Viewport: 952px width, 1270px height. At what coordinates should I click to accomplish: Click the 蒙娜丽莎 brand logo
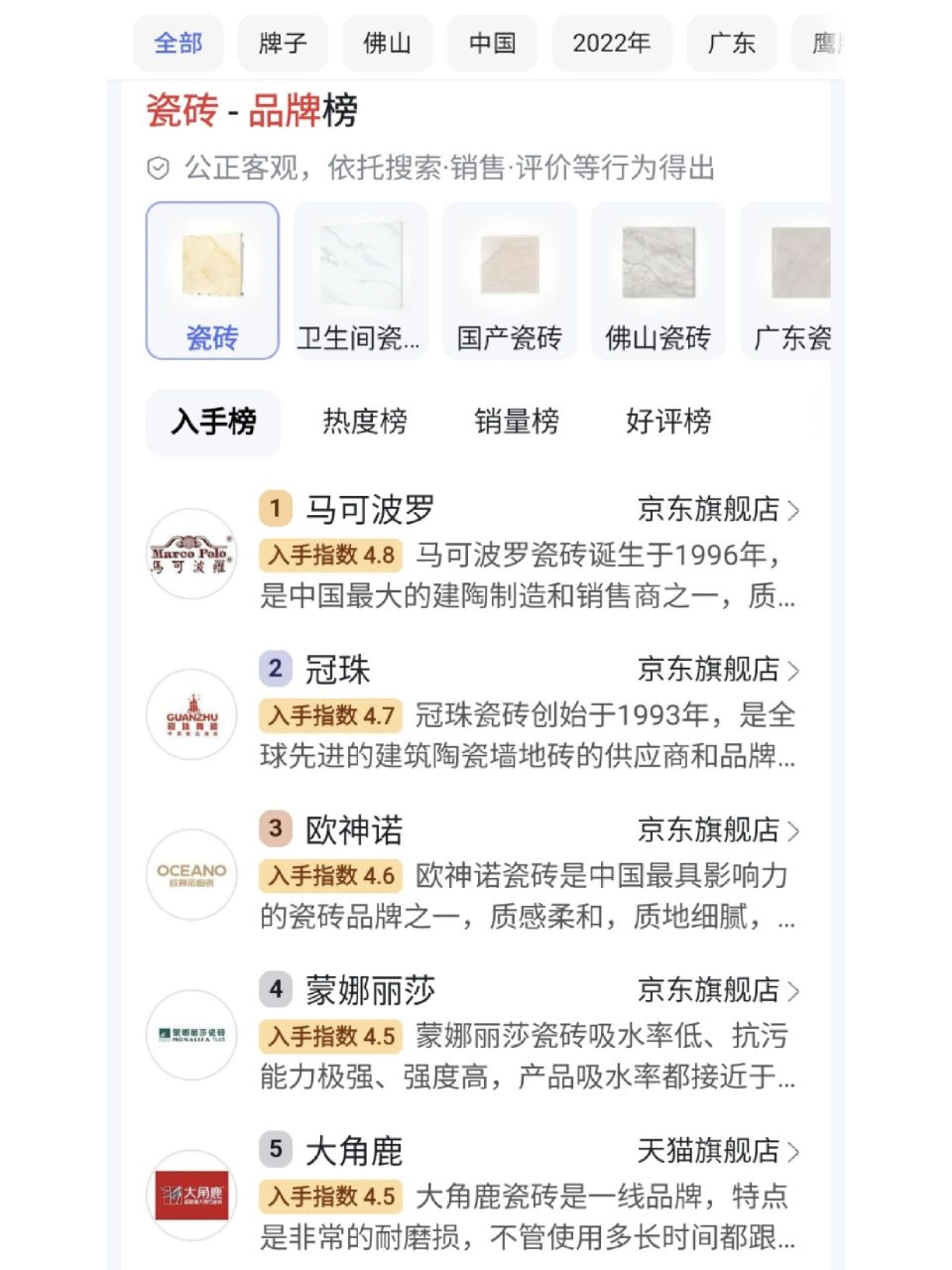[189, 1035]
